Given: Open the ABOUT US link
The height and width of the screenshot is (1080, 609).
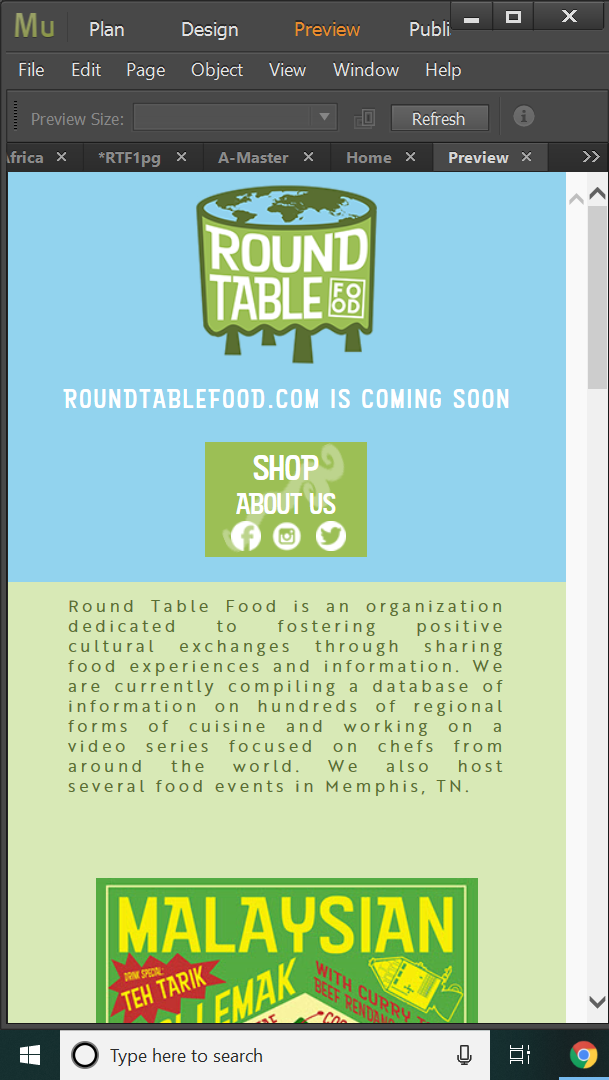Looking at the screenshot, I should click(285, 504).
